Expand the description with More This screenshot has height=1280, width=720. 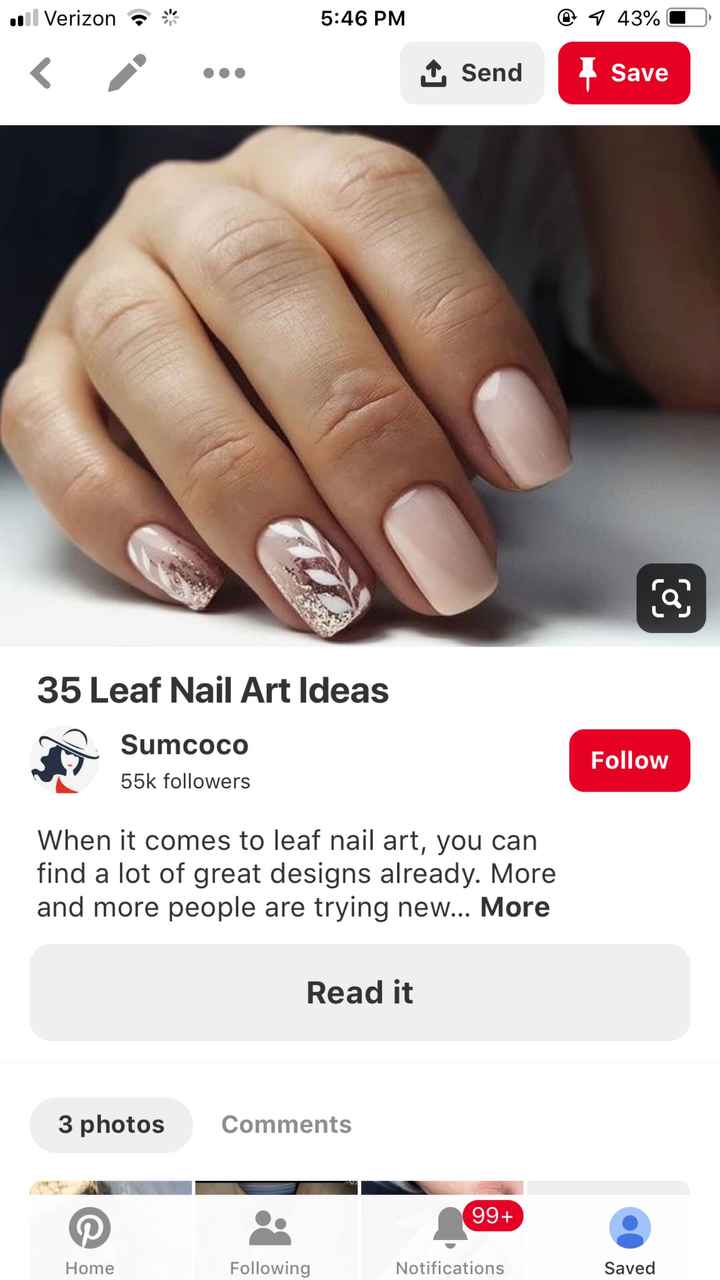point(515,907)
